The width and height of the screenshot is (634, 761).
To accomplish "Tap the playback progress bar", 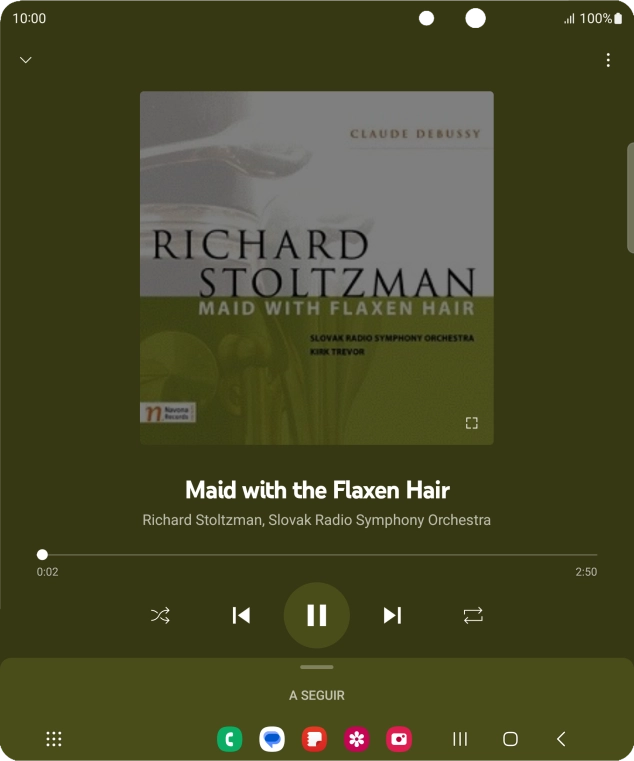I will [318, 554].
